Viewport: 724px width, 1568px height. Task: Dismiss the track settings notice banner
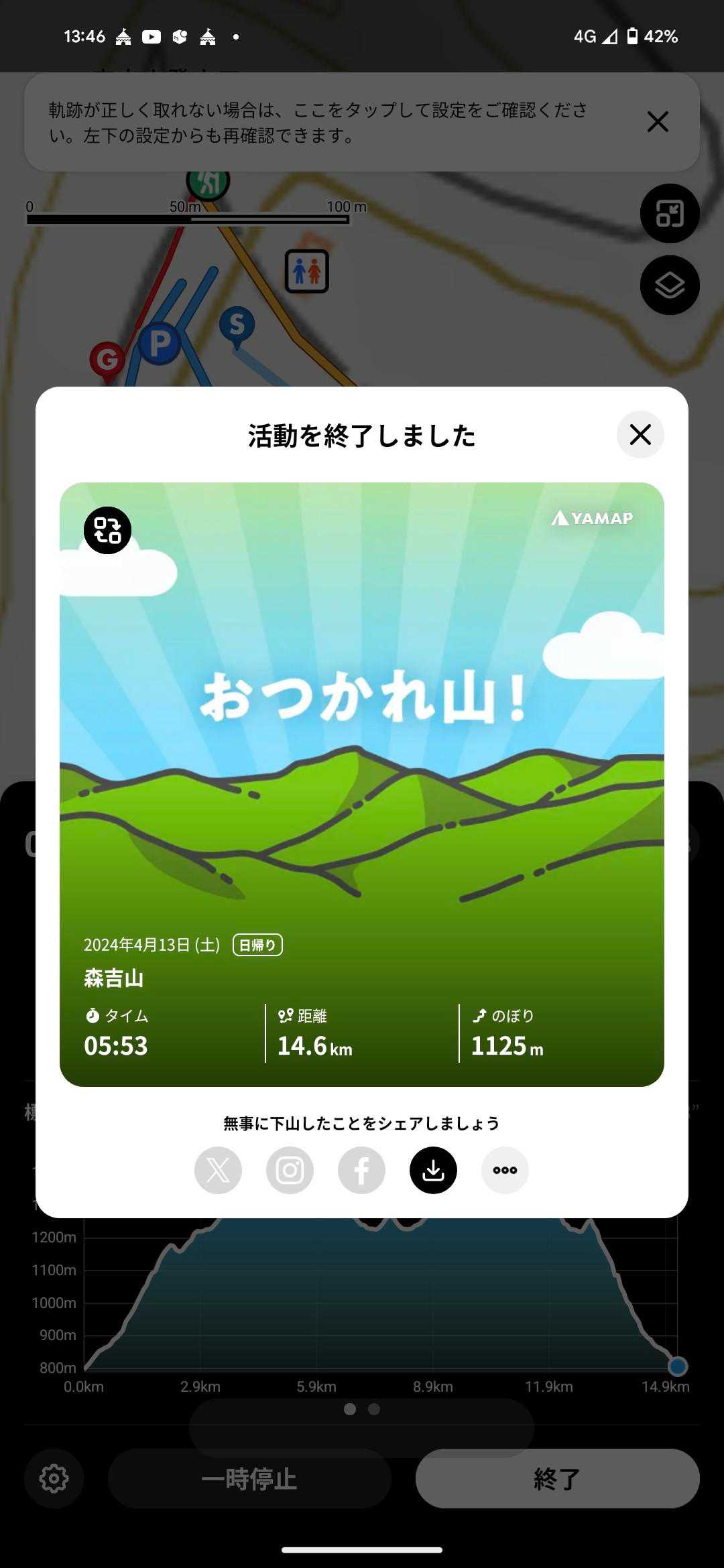658,122
